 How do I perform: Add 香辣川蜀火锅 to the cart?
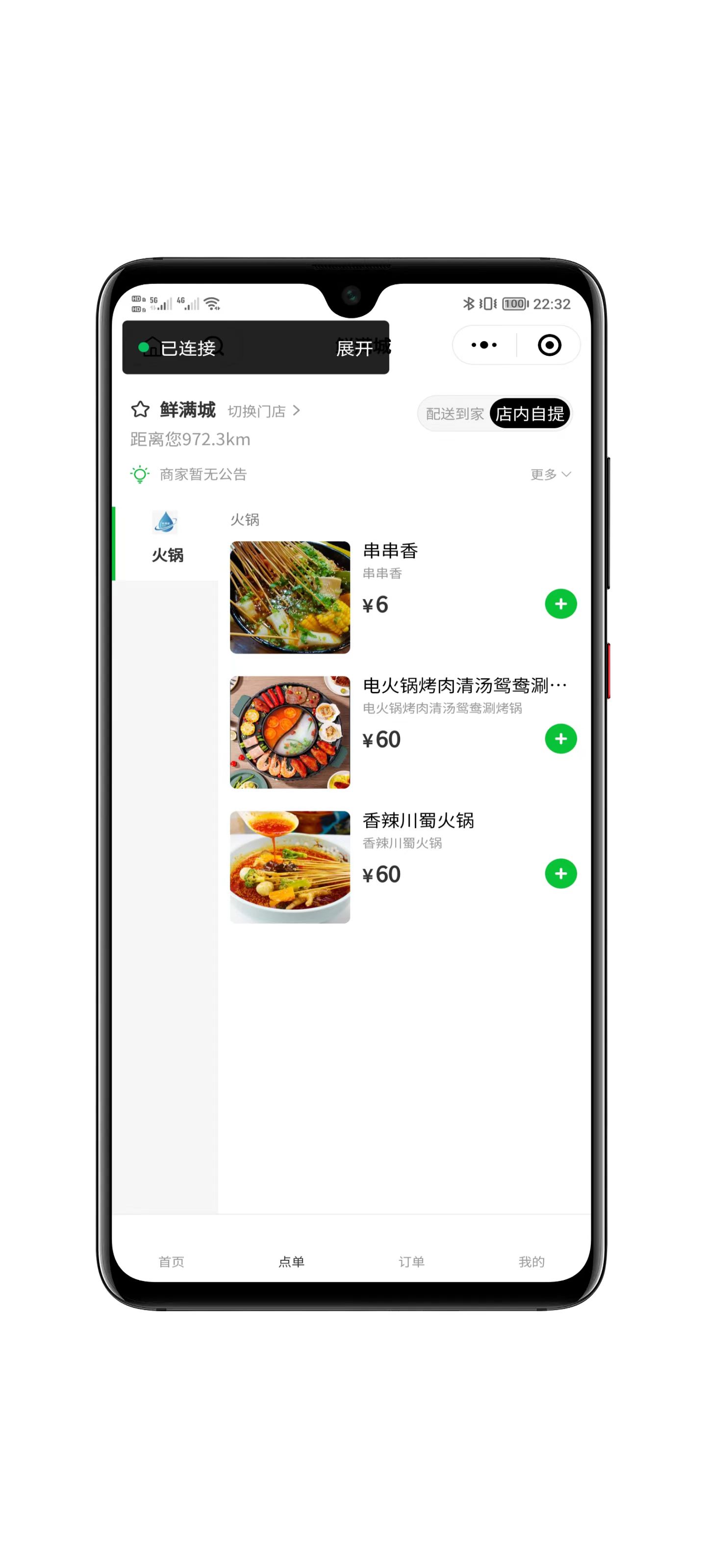pos(560,874)
